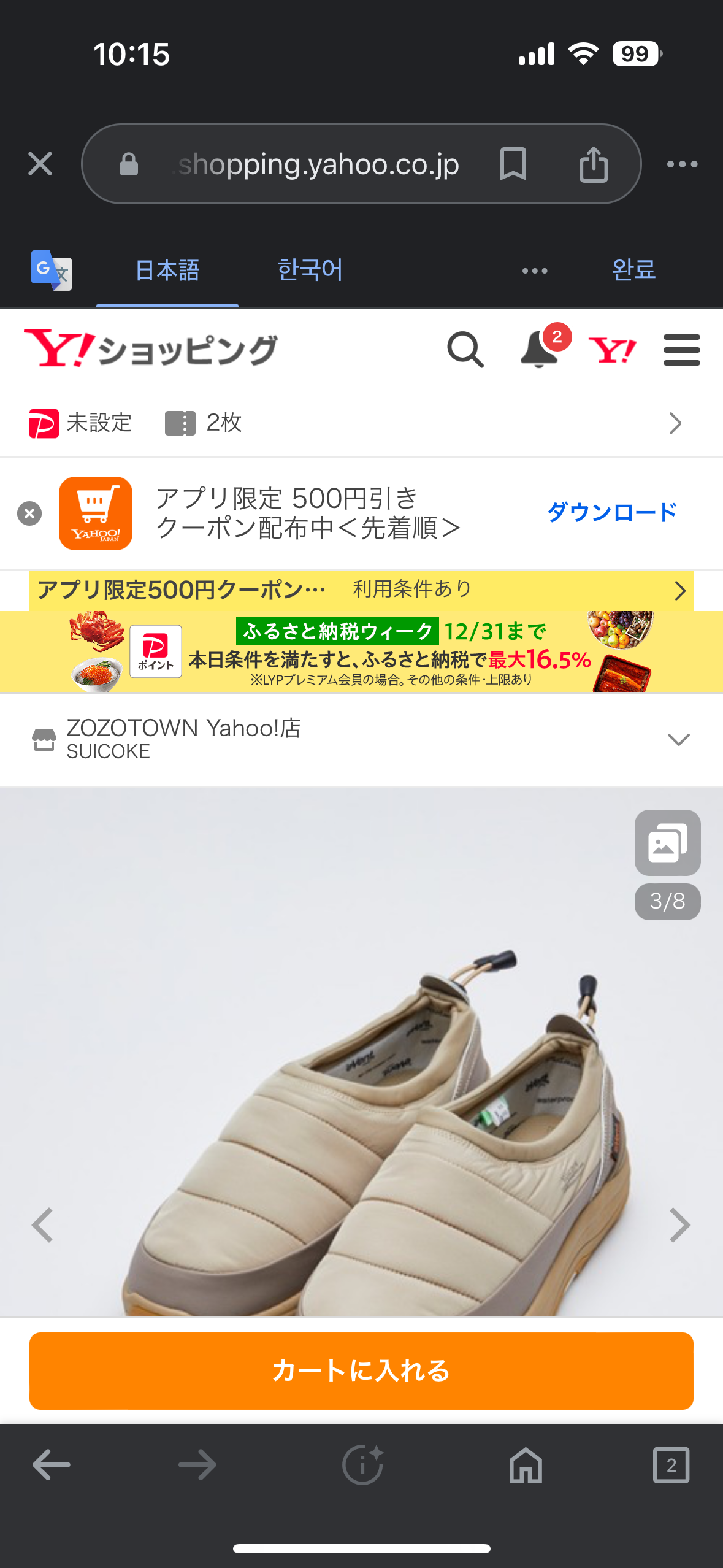Open Yahoo Shopping search
Viewport: 723px width, 1568px height.
465,350
